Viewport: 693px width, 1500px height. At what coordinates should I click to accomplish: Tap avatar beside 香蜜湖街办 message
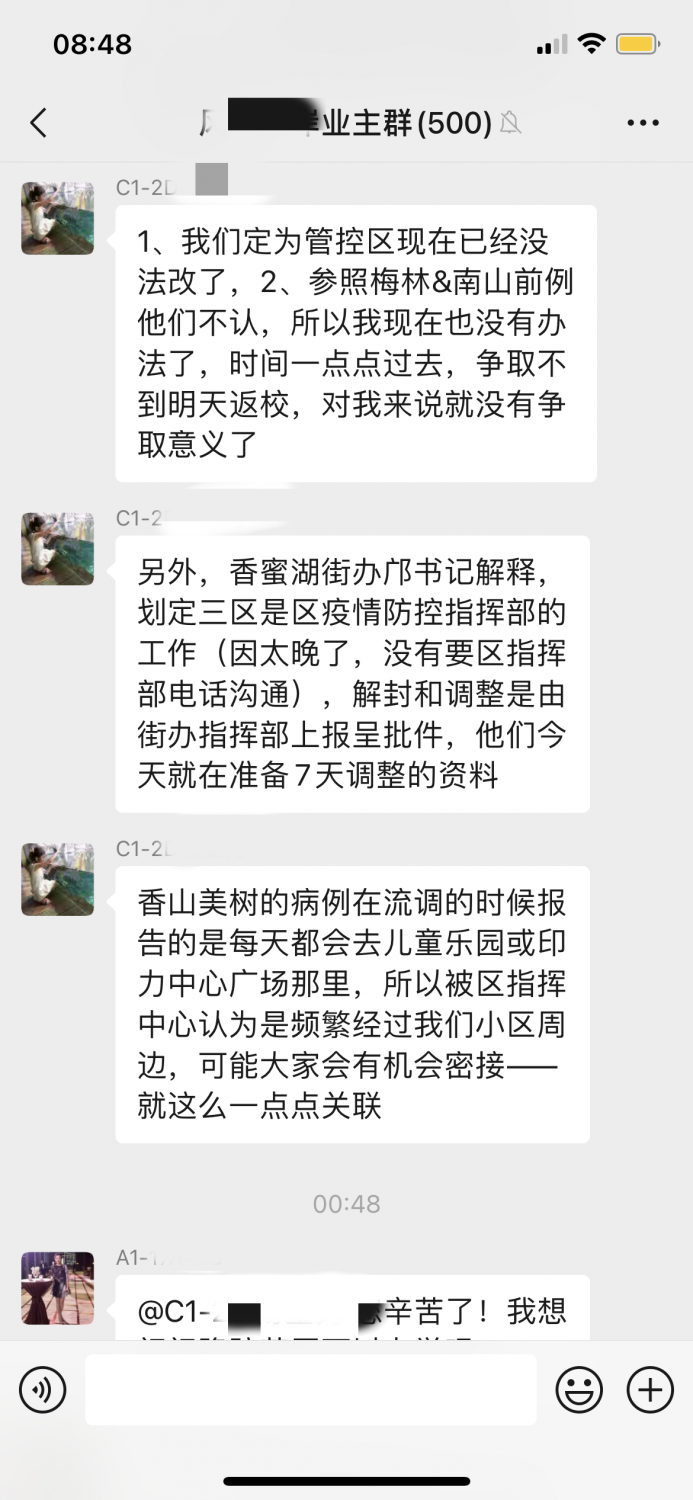[58, 549]
